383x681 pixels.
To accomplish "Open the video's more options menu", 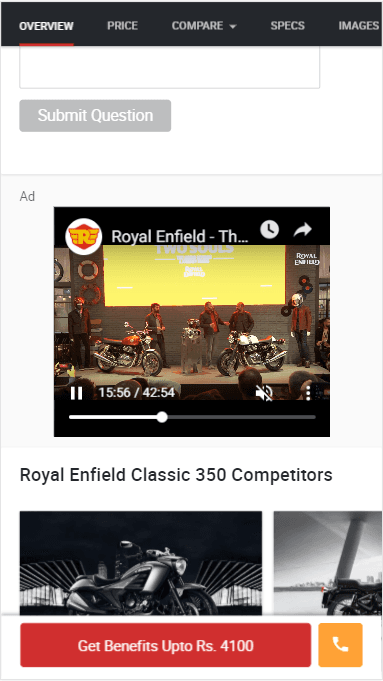I will pos(308,393).
